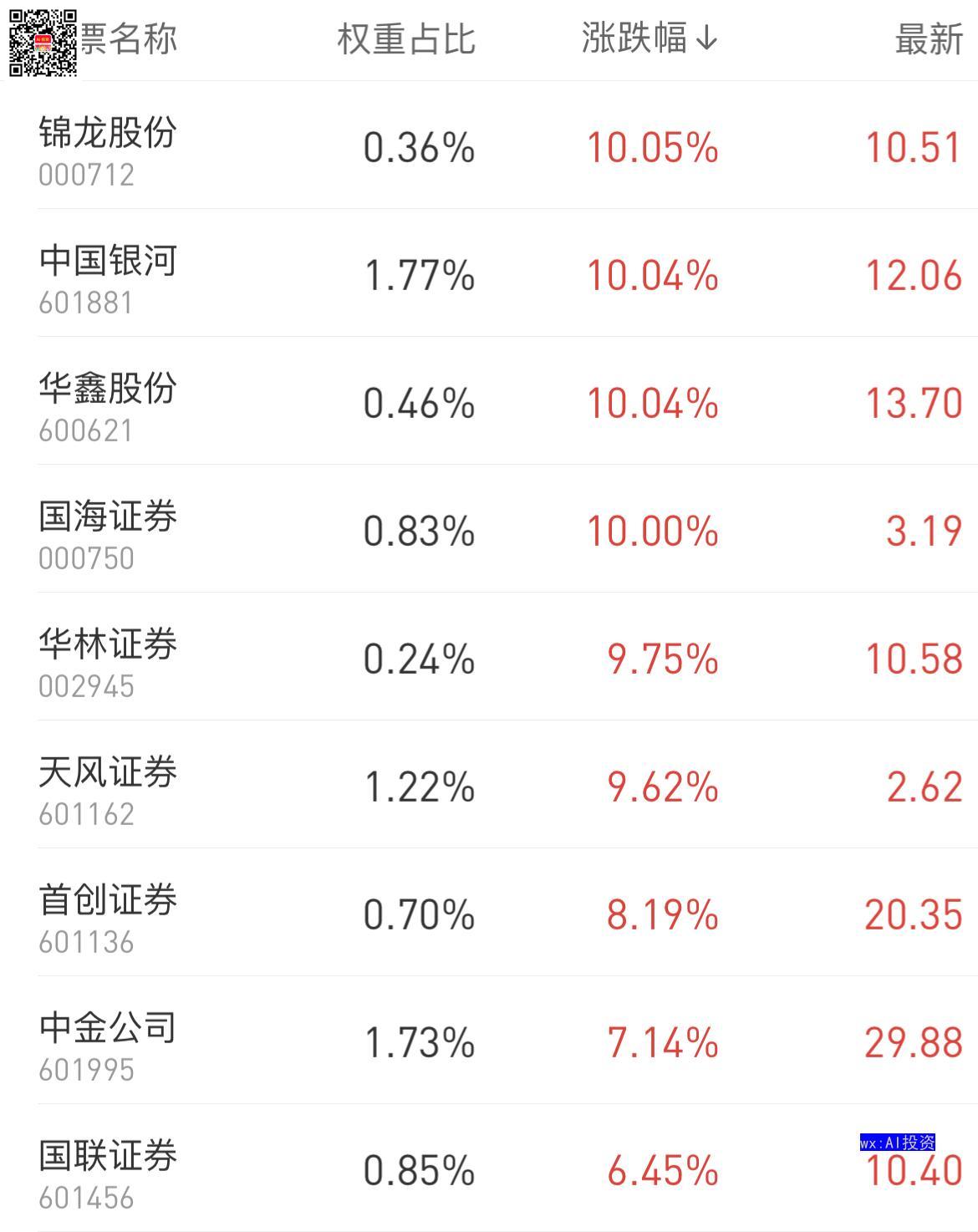Sort the list by 最新 price header
Viewport: 978px width, 1232px height.
pos(929,38)
